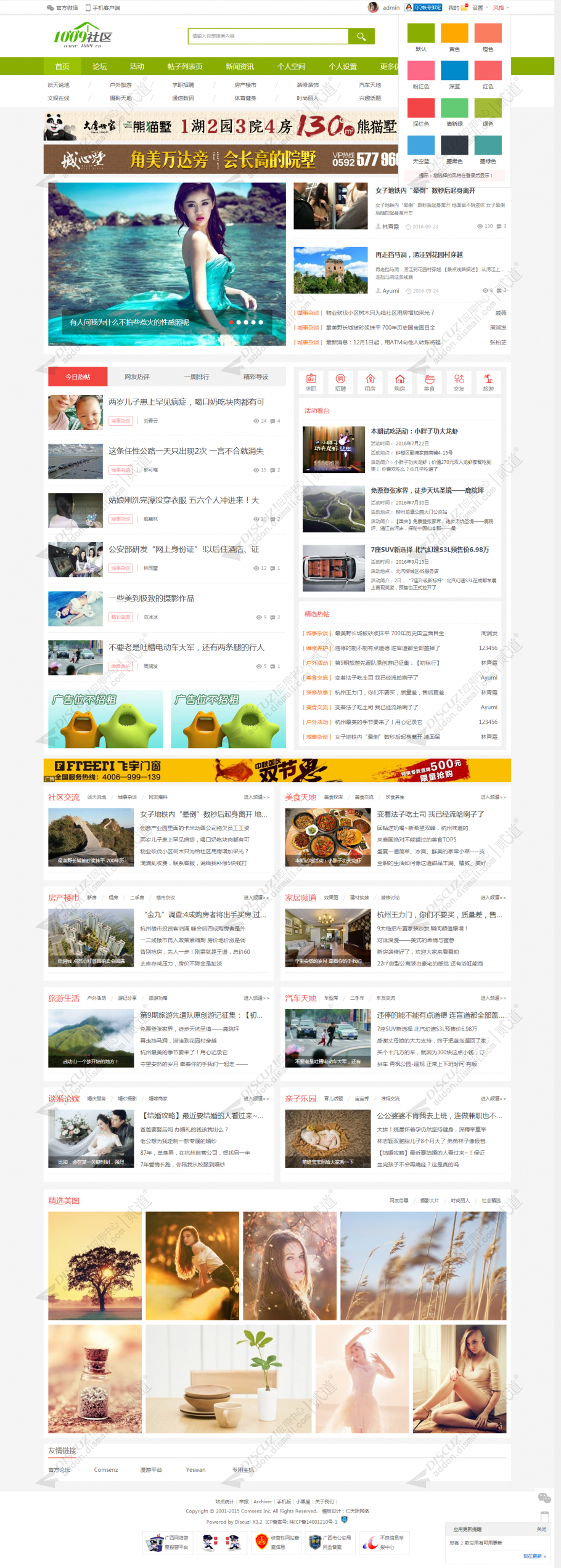Viewport: 561px width, 1568px height.
Task: Choose the 墨黑色 theme swatch
Action: tap(454, 145)
